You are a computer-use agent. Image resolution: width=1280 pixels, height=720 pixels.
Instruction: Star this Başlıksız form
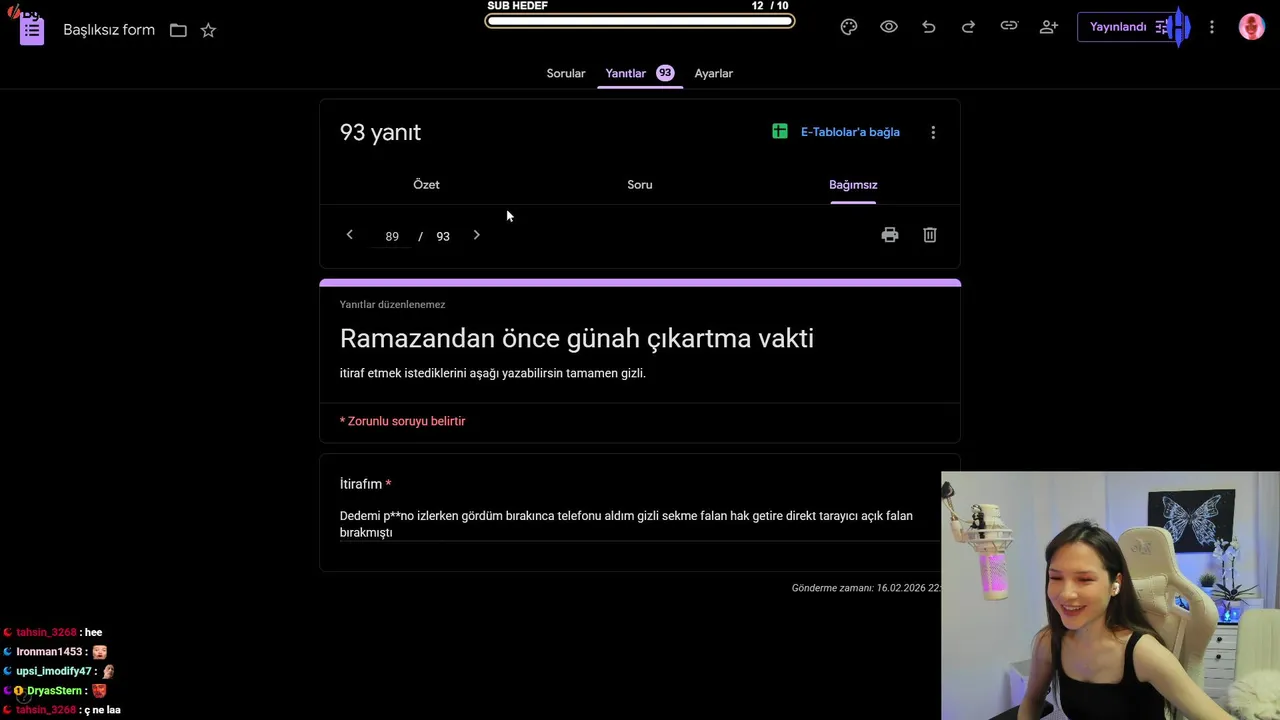pos(208,30)
